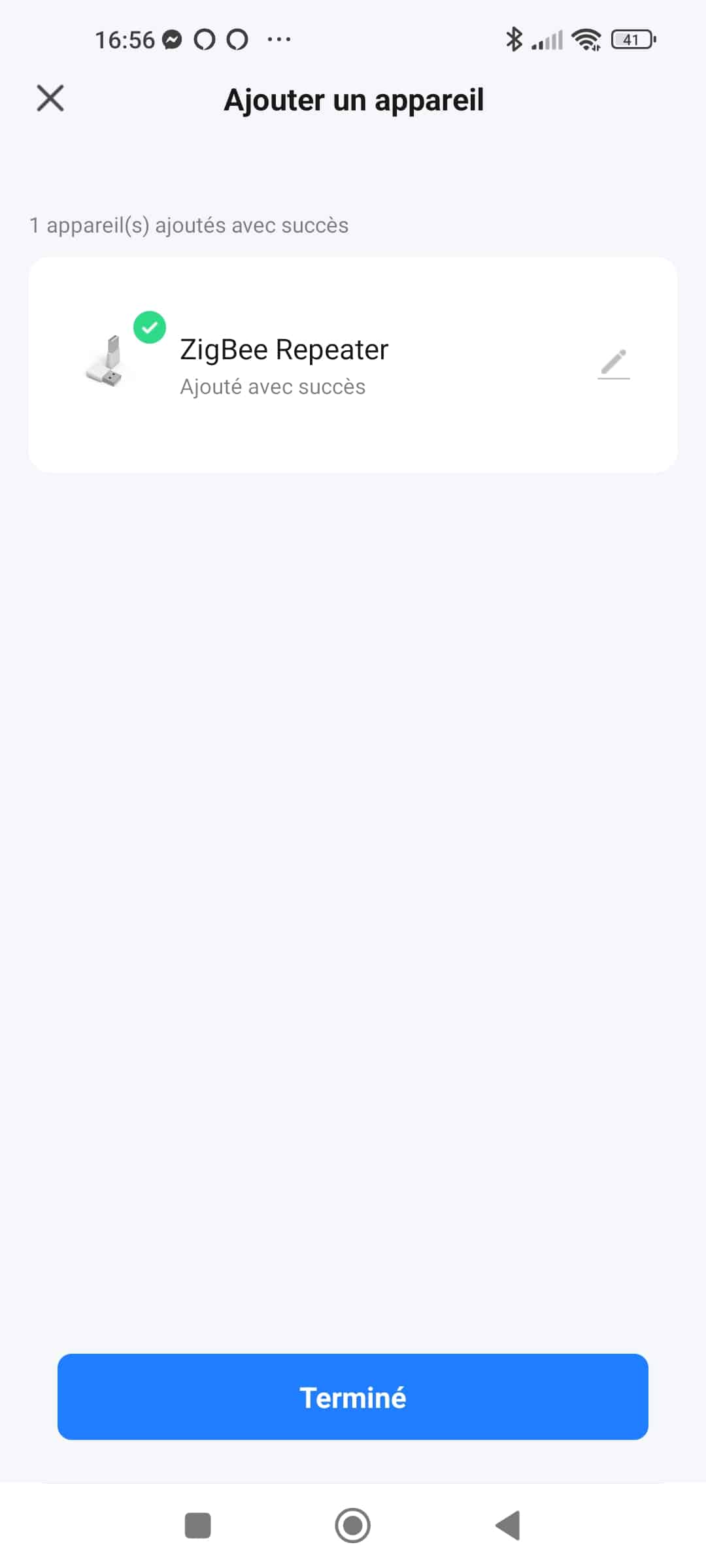Close the Ajouter un appareil screen
706x1568 pixels.
[50, 99]
